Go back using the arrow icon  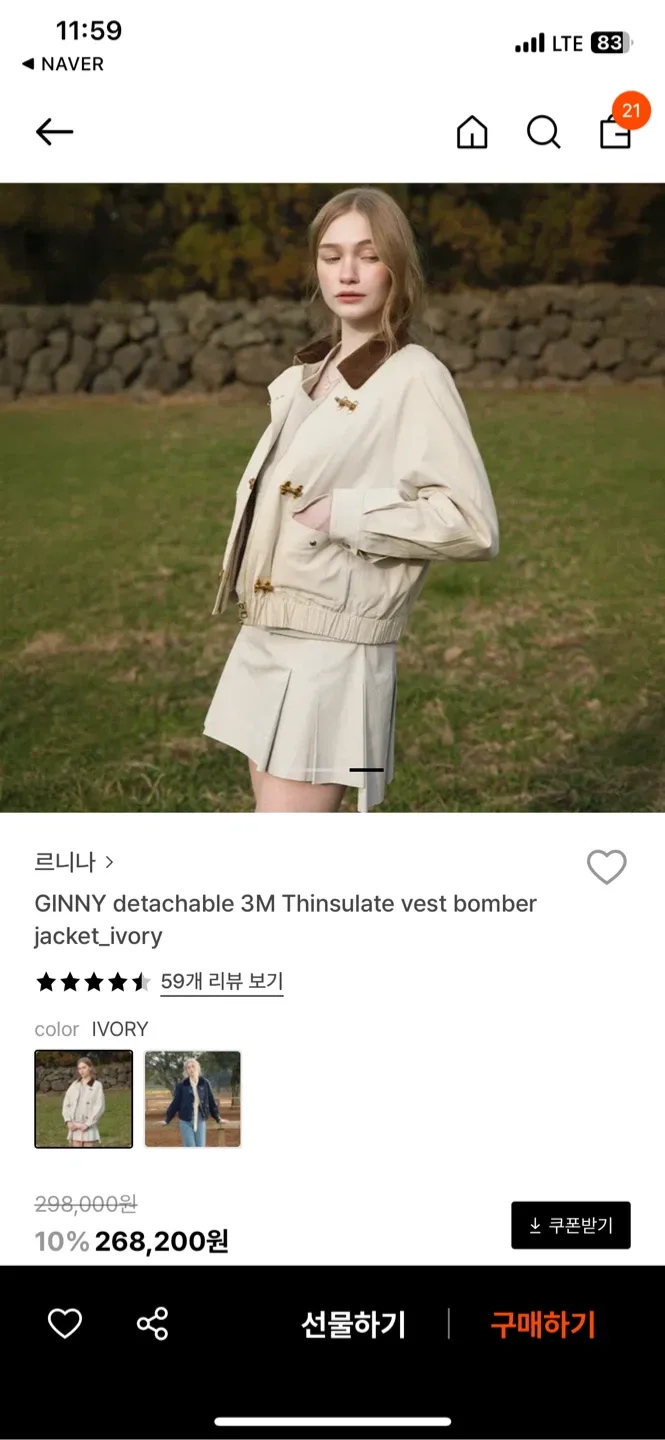(x=54, y=132)
